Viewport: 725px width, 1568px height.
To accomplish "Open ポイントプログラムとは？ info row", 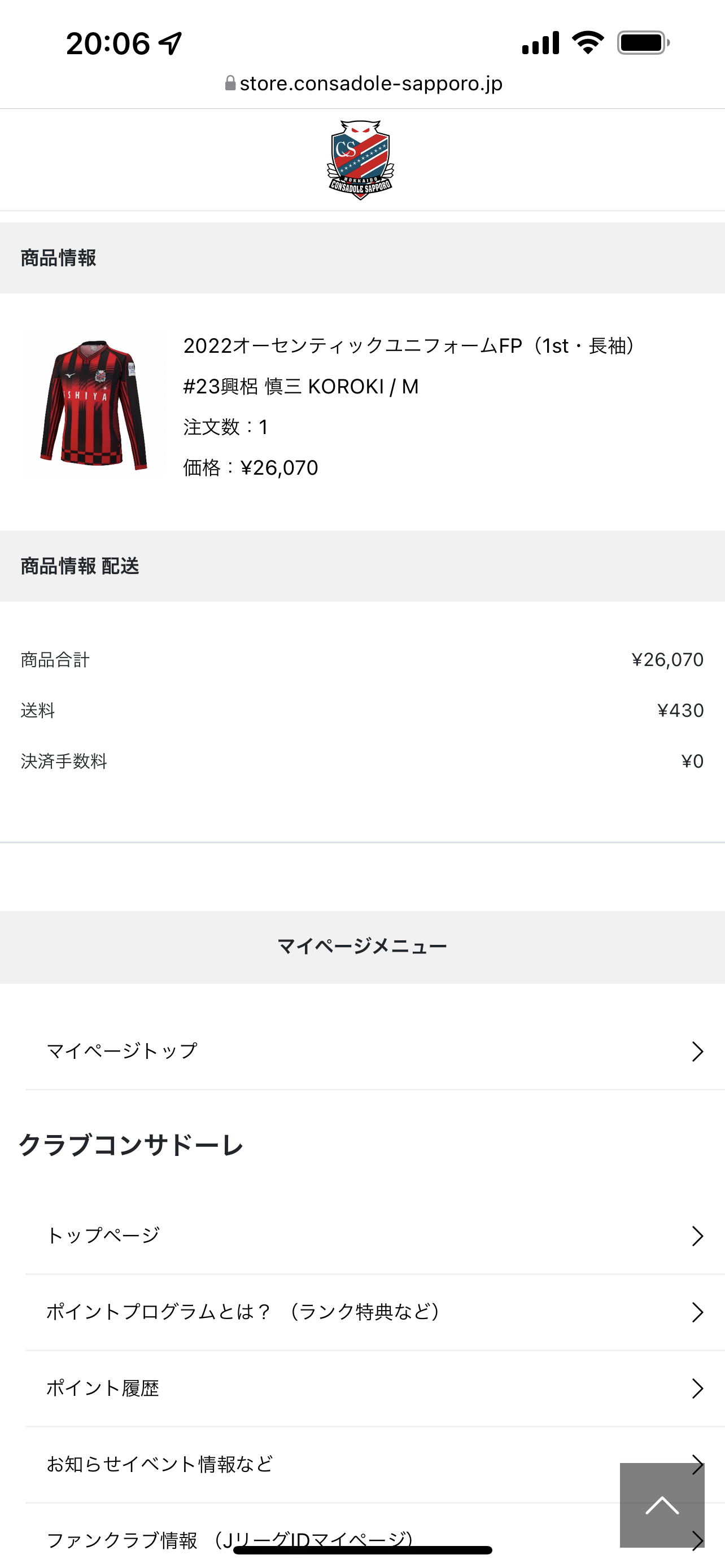I will click(x=365, y=1312).
